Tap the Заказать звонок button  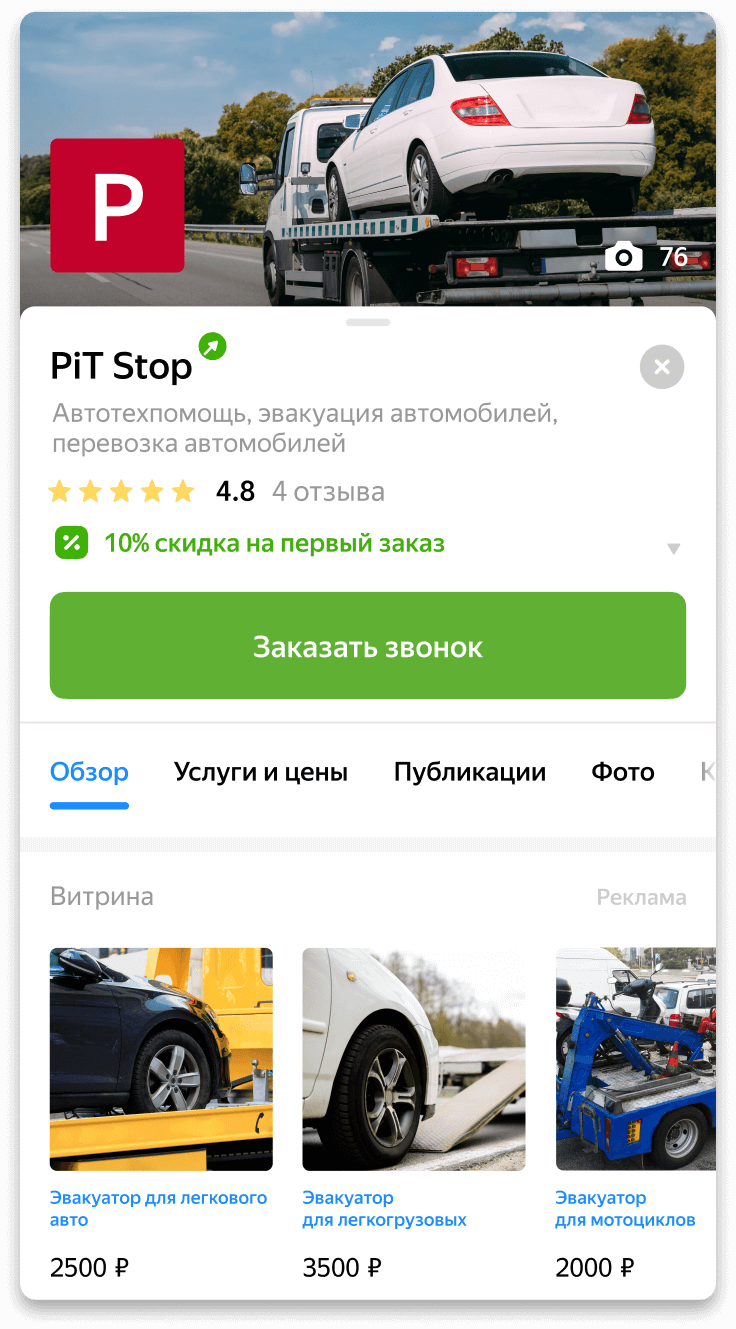(x=367, y=646)
